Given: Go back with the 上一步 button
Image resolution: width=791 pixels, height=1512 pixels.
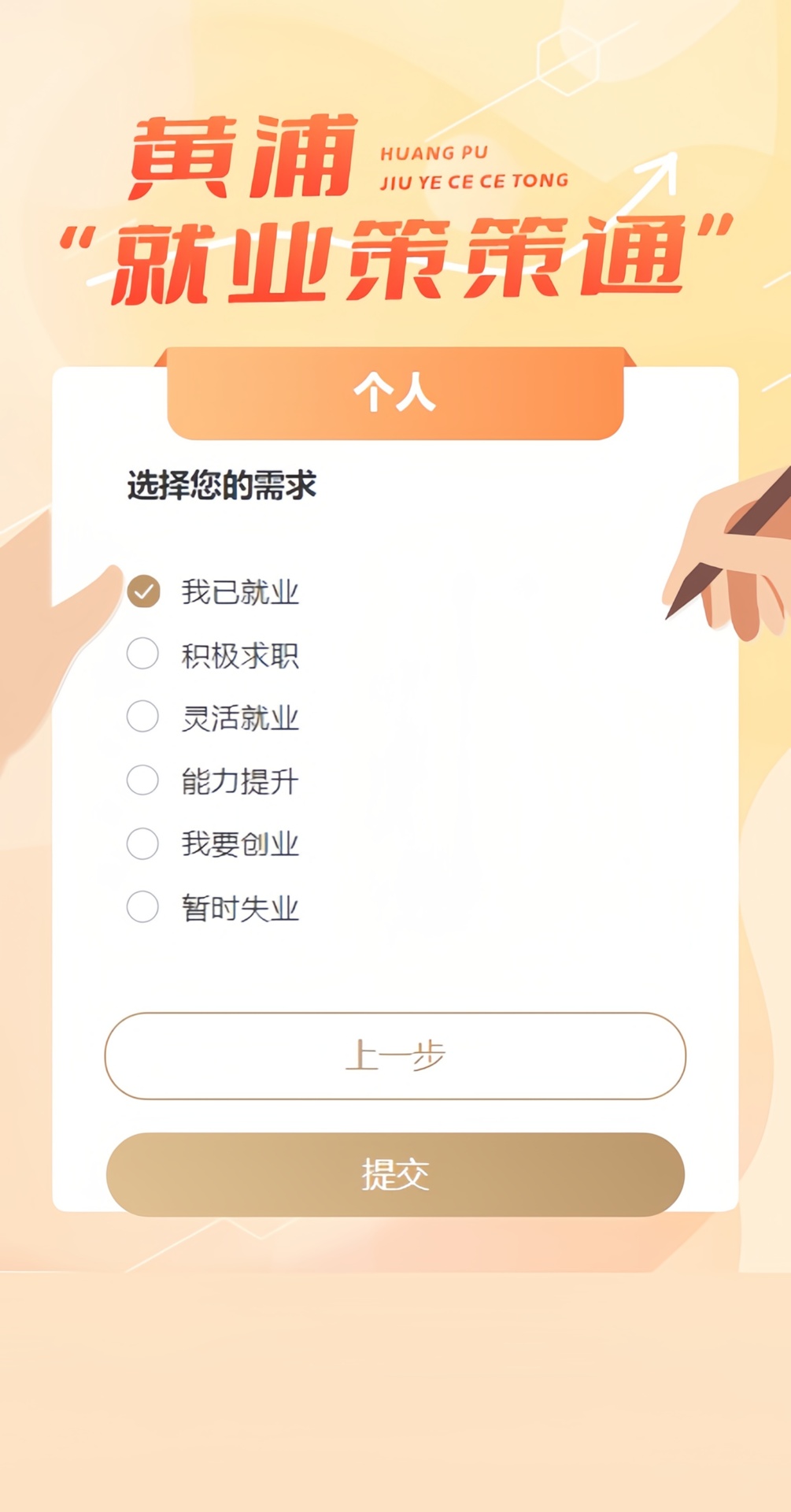Looking at the screenshot, I should tap(395, 1056).
